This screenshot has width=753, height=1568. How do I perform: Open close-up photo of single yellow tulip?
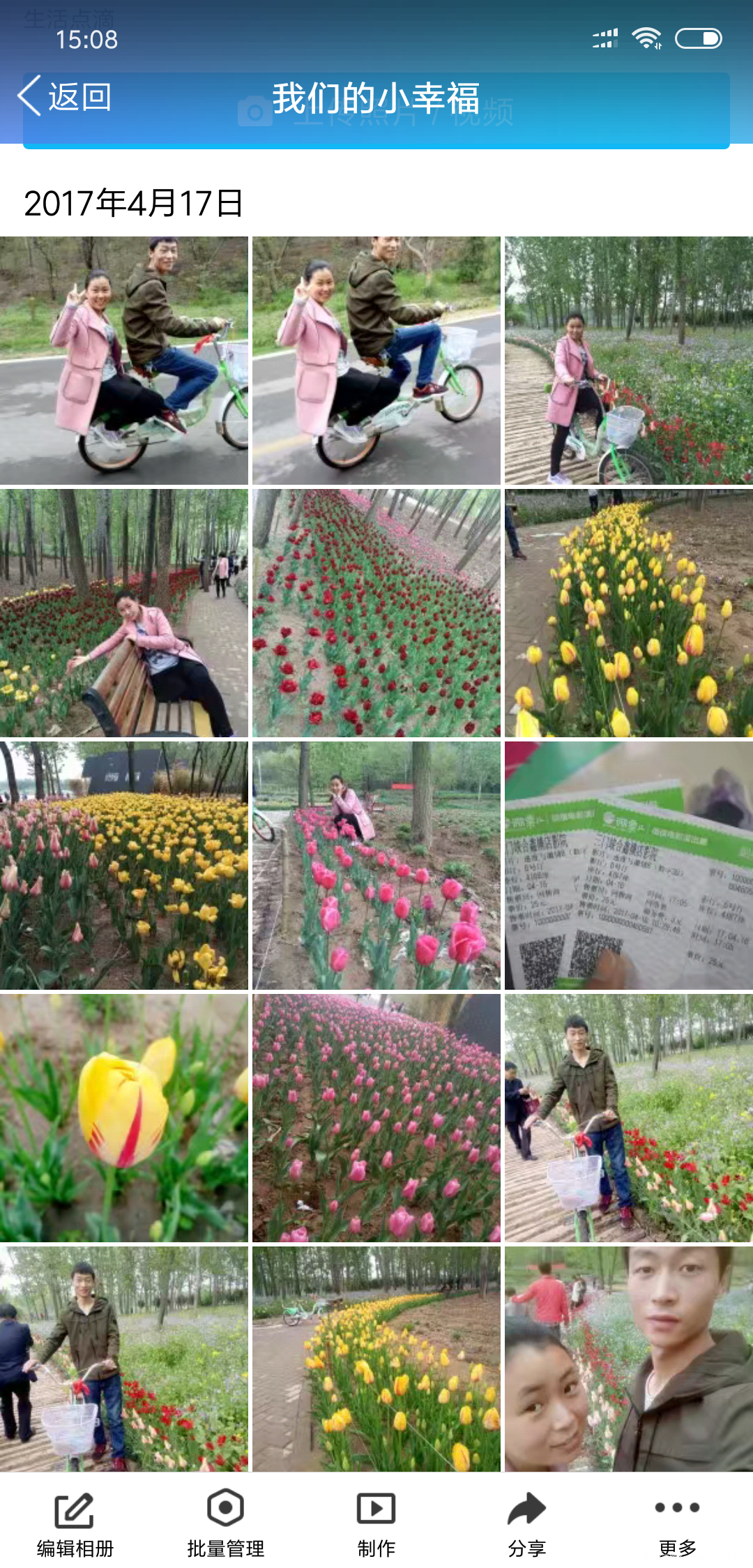[124, 1117]
